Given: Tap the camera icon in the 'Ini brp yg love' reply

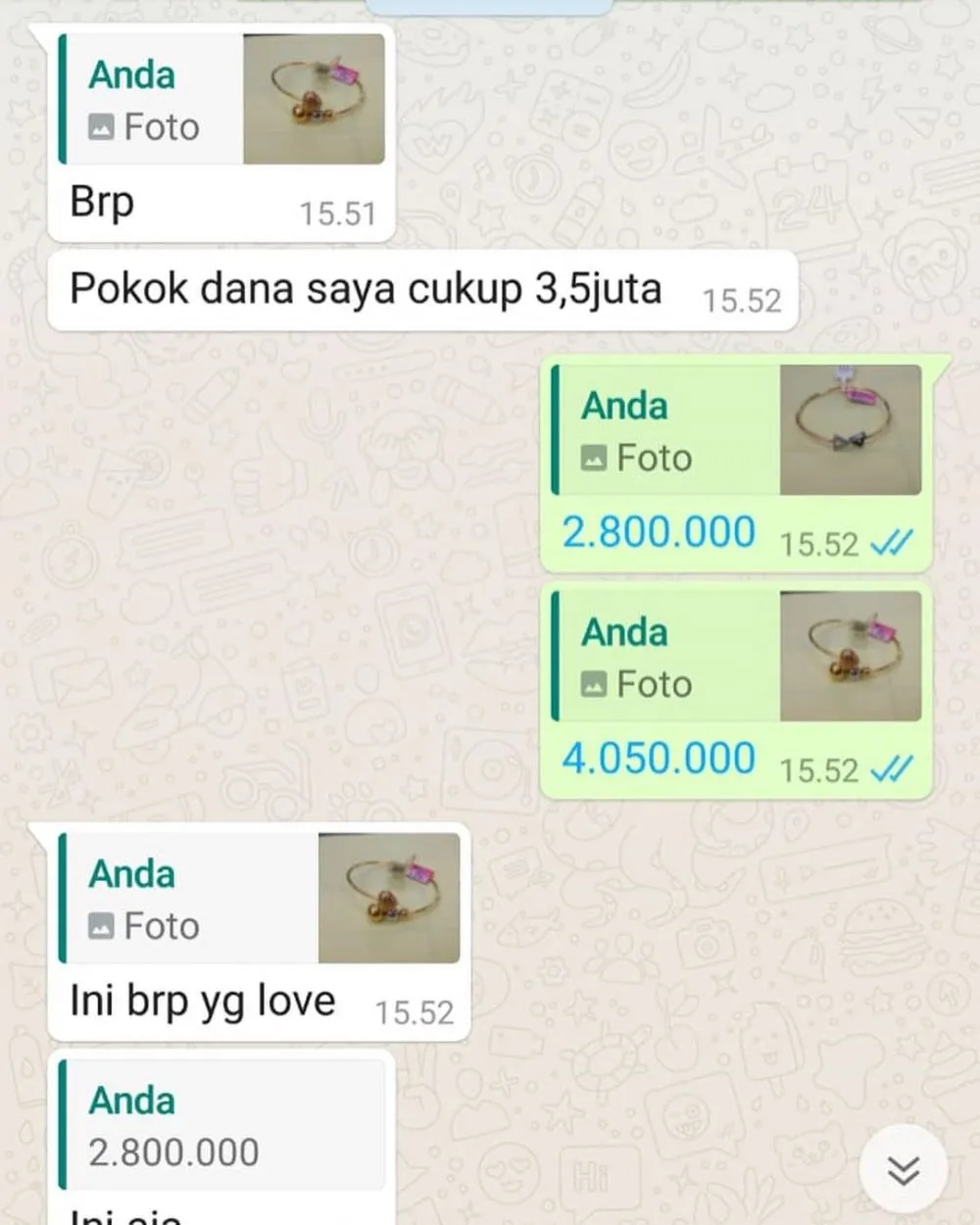Looking at the screenshot, I should 101,925.
